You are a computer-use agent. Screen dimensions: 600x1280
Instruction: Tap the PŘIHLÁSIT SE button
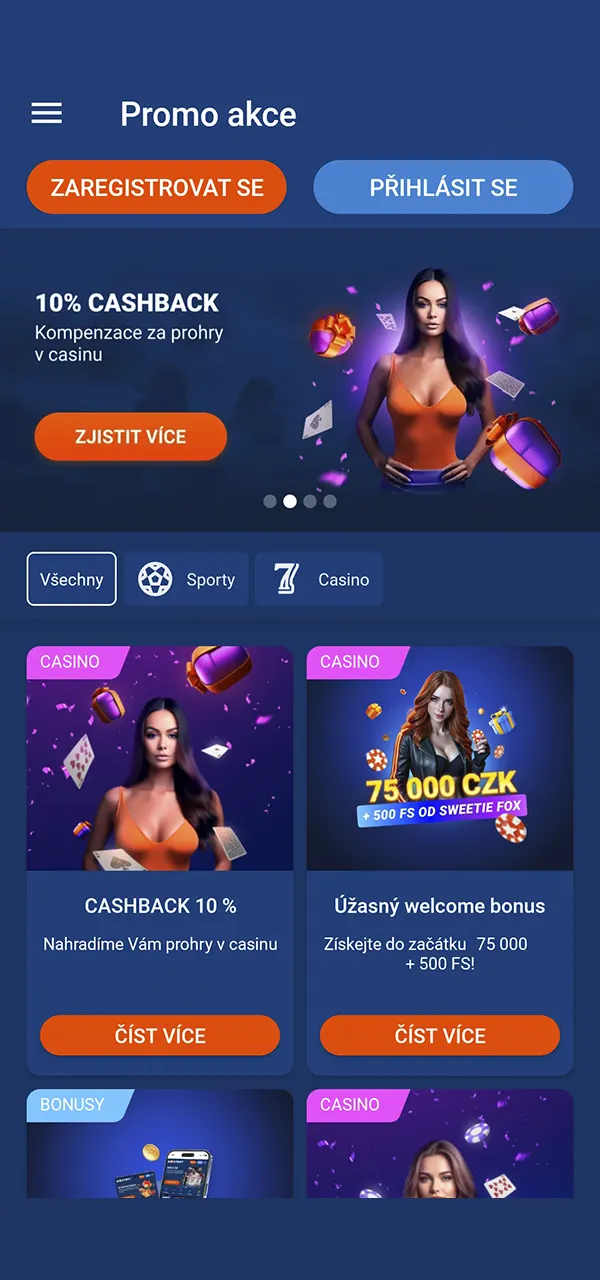[x=443, y=187]
